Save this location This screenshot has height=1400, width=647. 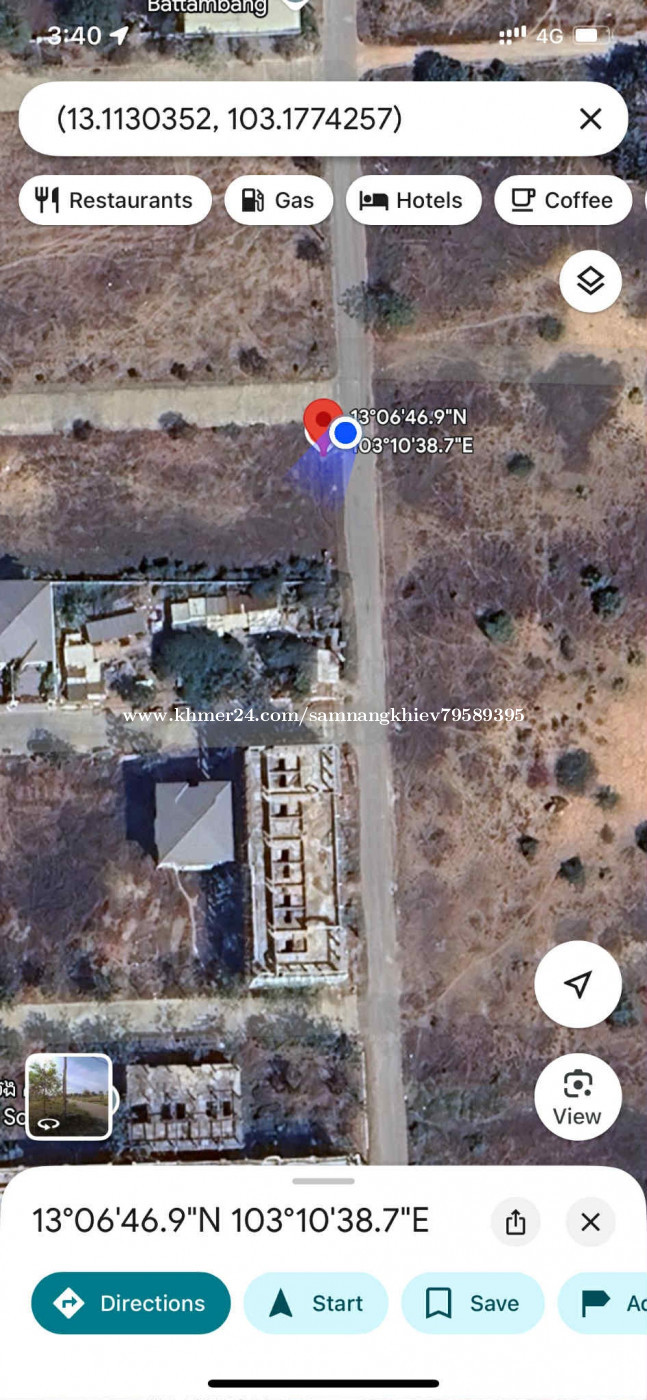point(473,1303)
